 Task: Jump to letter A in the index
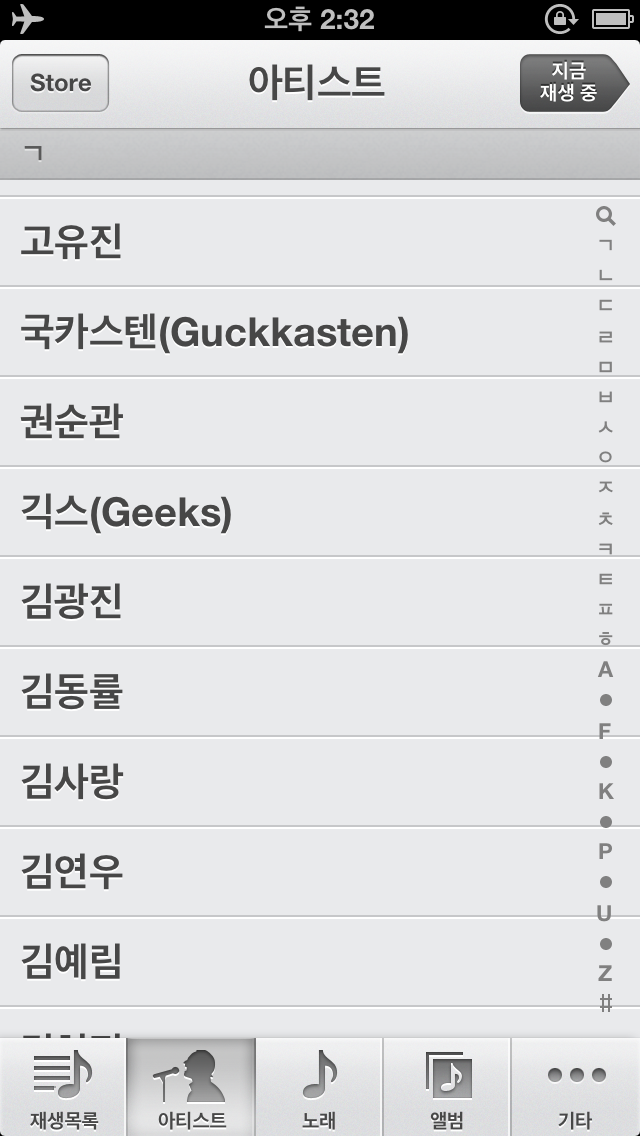606,669
